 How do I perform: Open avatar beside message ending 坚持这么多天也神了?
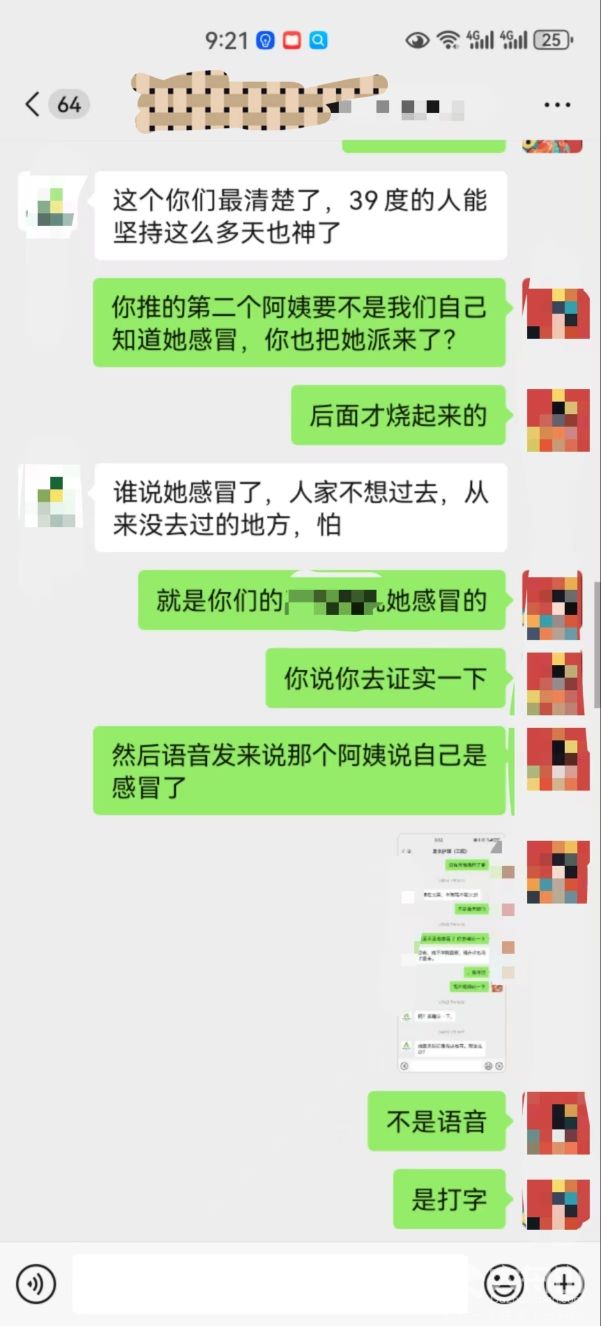coord(51,202)
